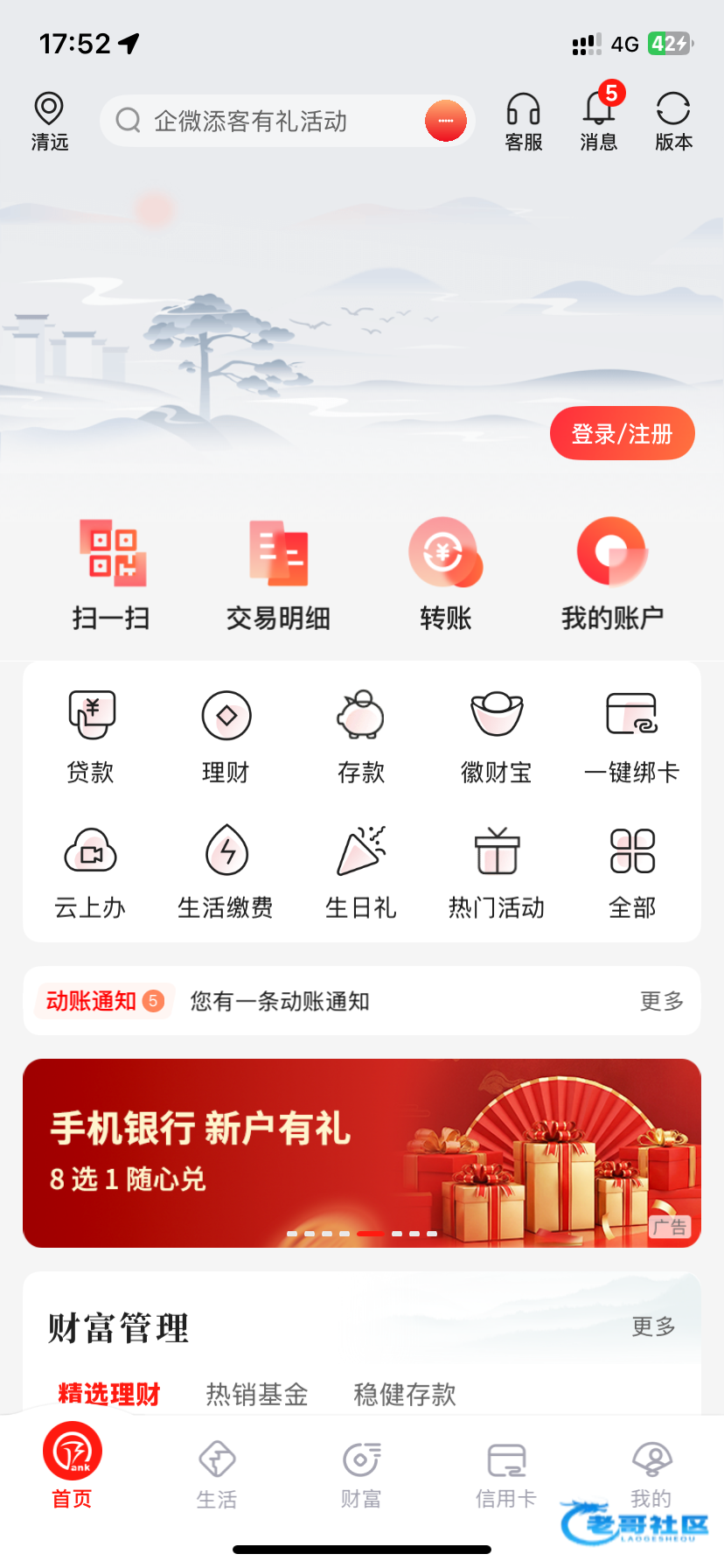The height and width of the screenshot is (1568, 724).
Task: Open 扫一扫 scanner
Action: point(112,573)
